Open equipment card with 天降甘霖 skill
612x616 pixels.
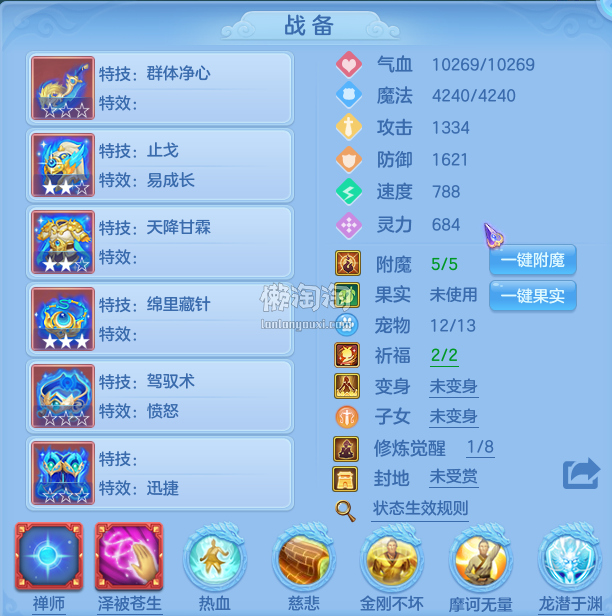(160, 243)
